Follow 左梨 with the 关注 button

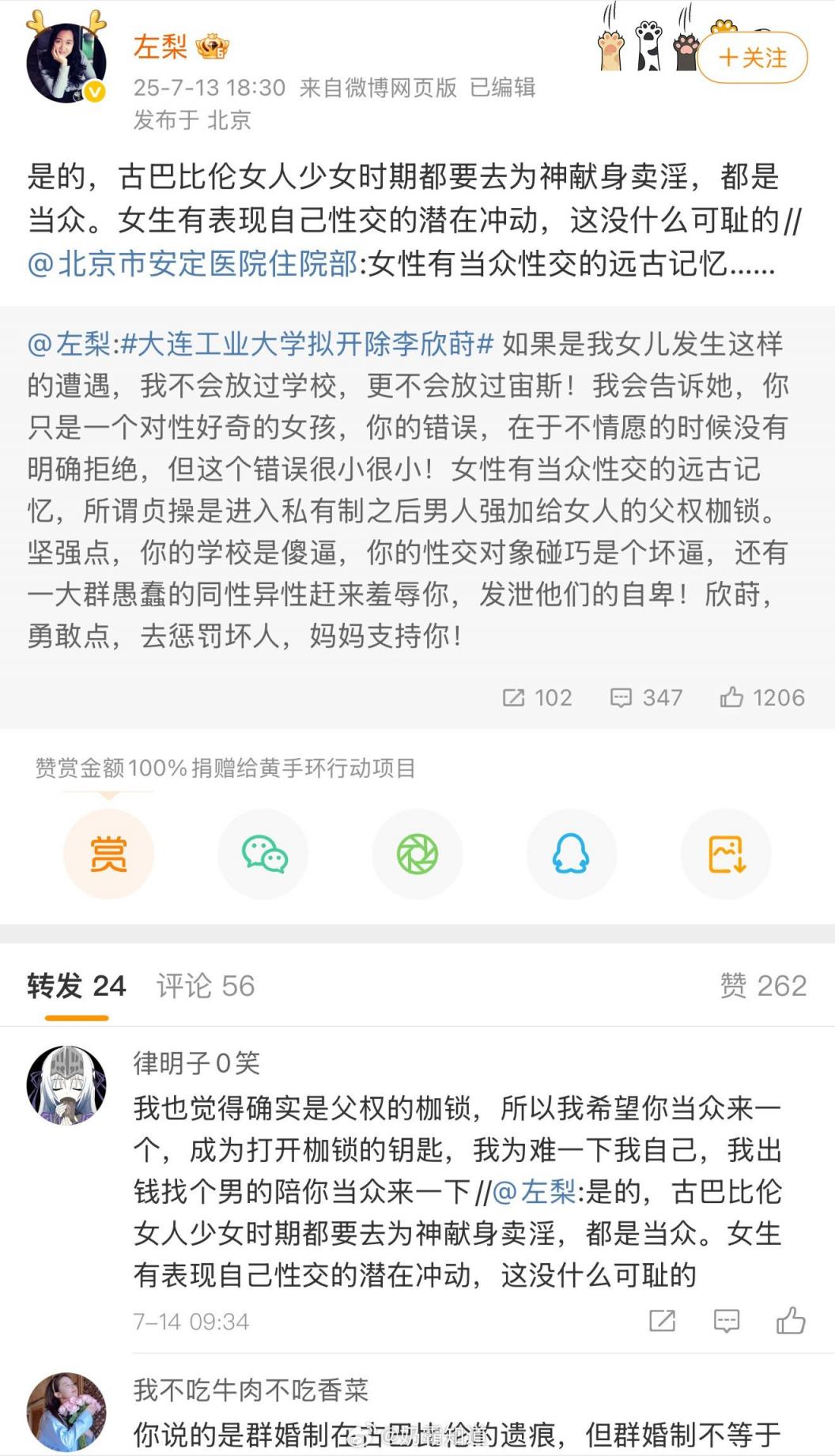[752, 58]
